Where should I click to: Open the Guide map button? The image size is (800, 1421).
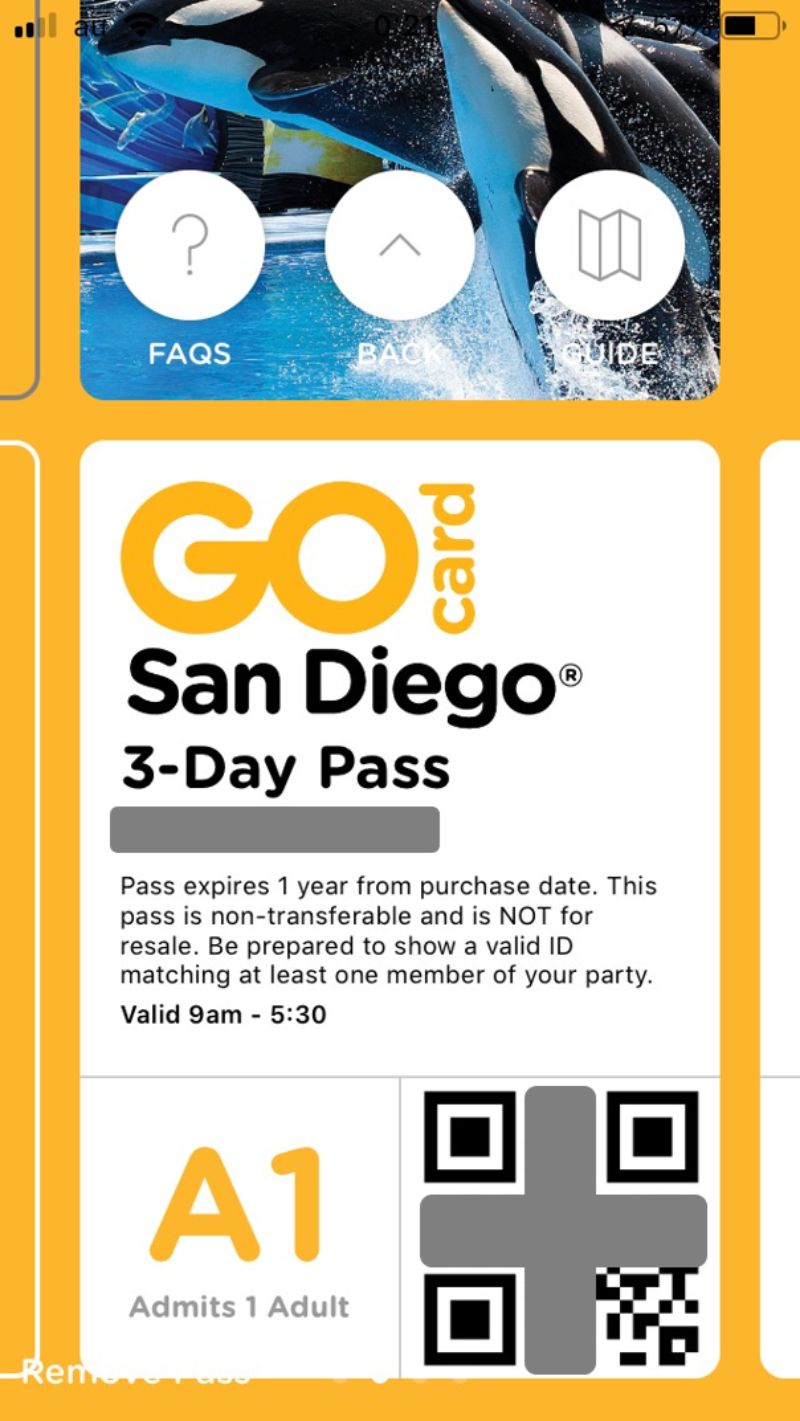[x=610, y=246]
